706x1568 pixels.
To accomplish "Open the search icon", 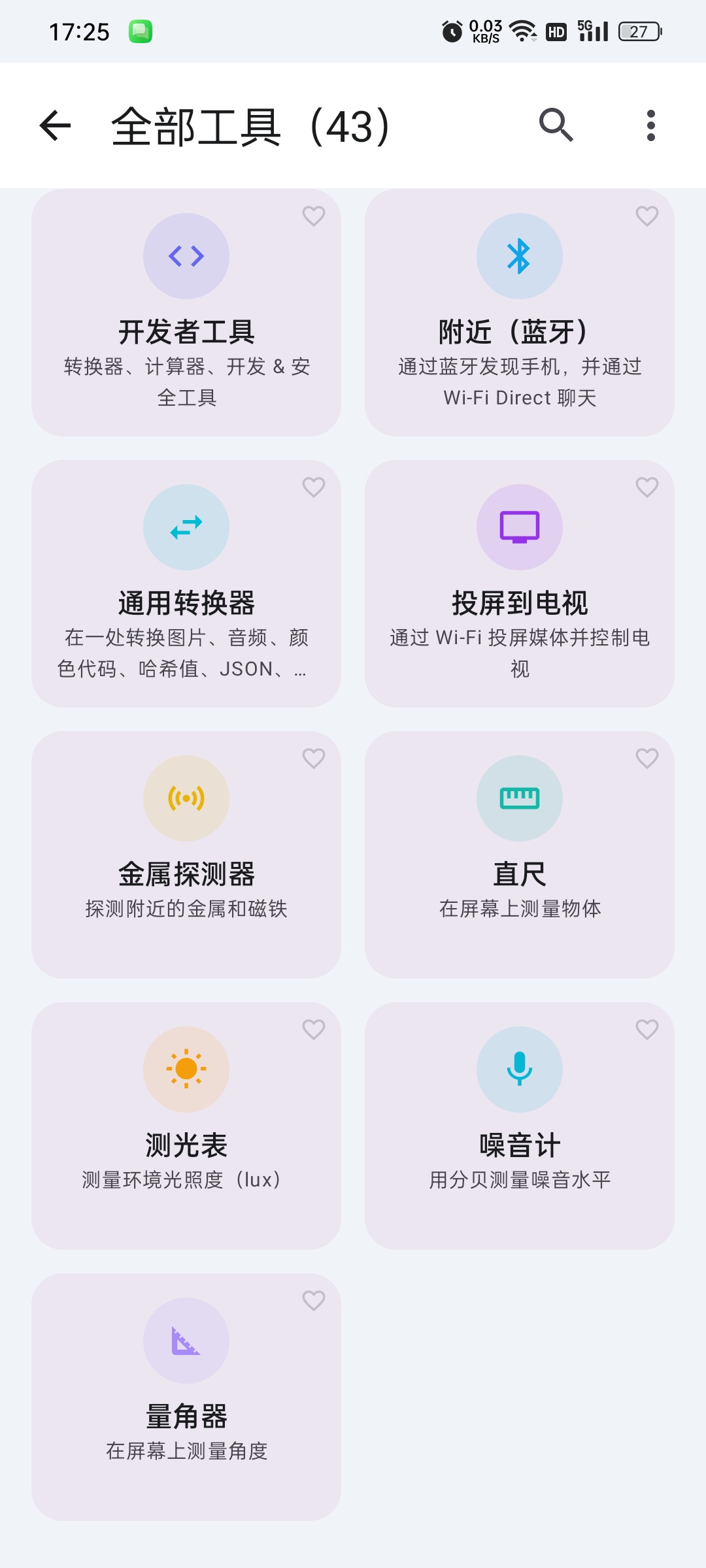I will (556, 125).
